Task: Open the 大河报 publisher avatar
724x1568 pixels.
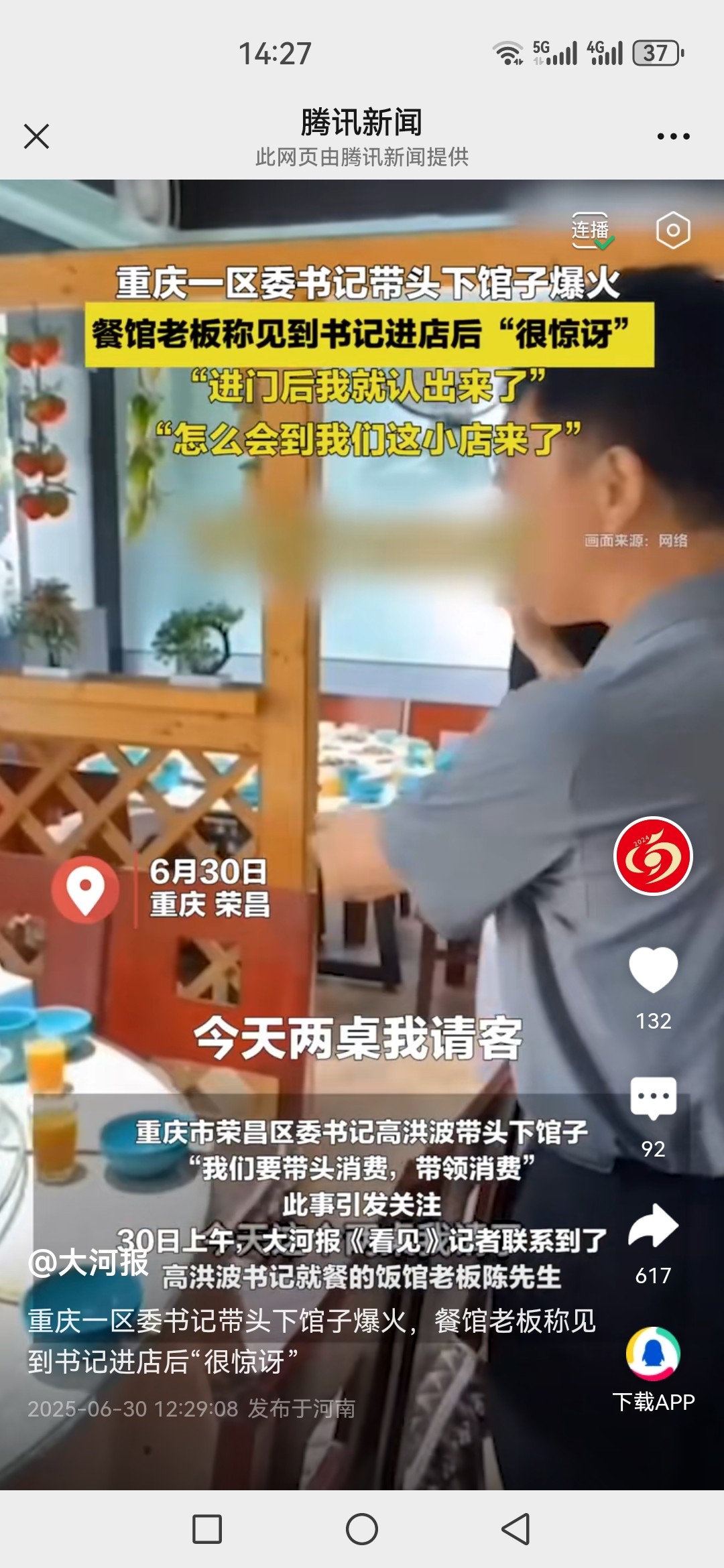Action: pos(653,856)
